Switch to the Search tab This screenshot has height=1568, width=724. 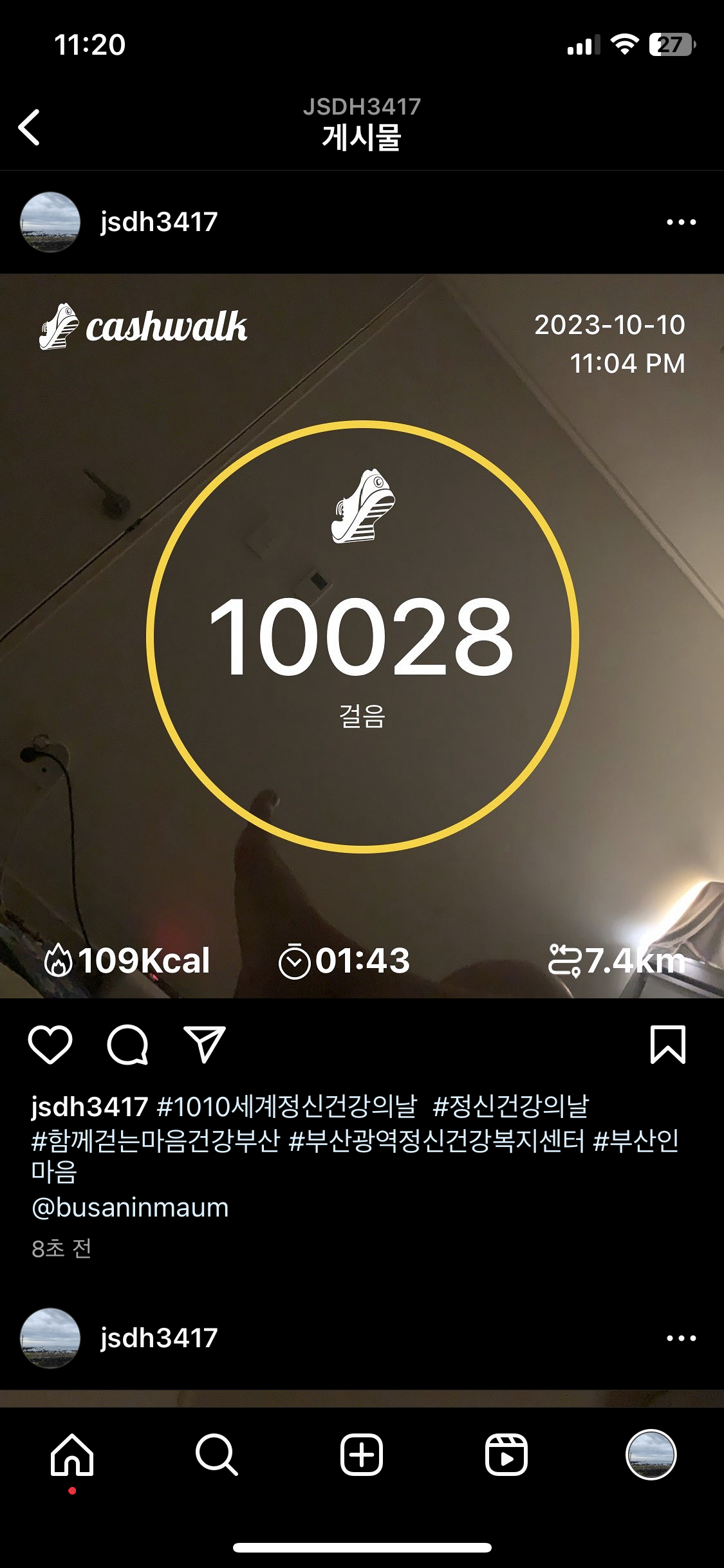(x=217, y=1455)
